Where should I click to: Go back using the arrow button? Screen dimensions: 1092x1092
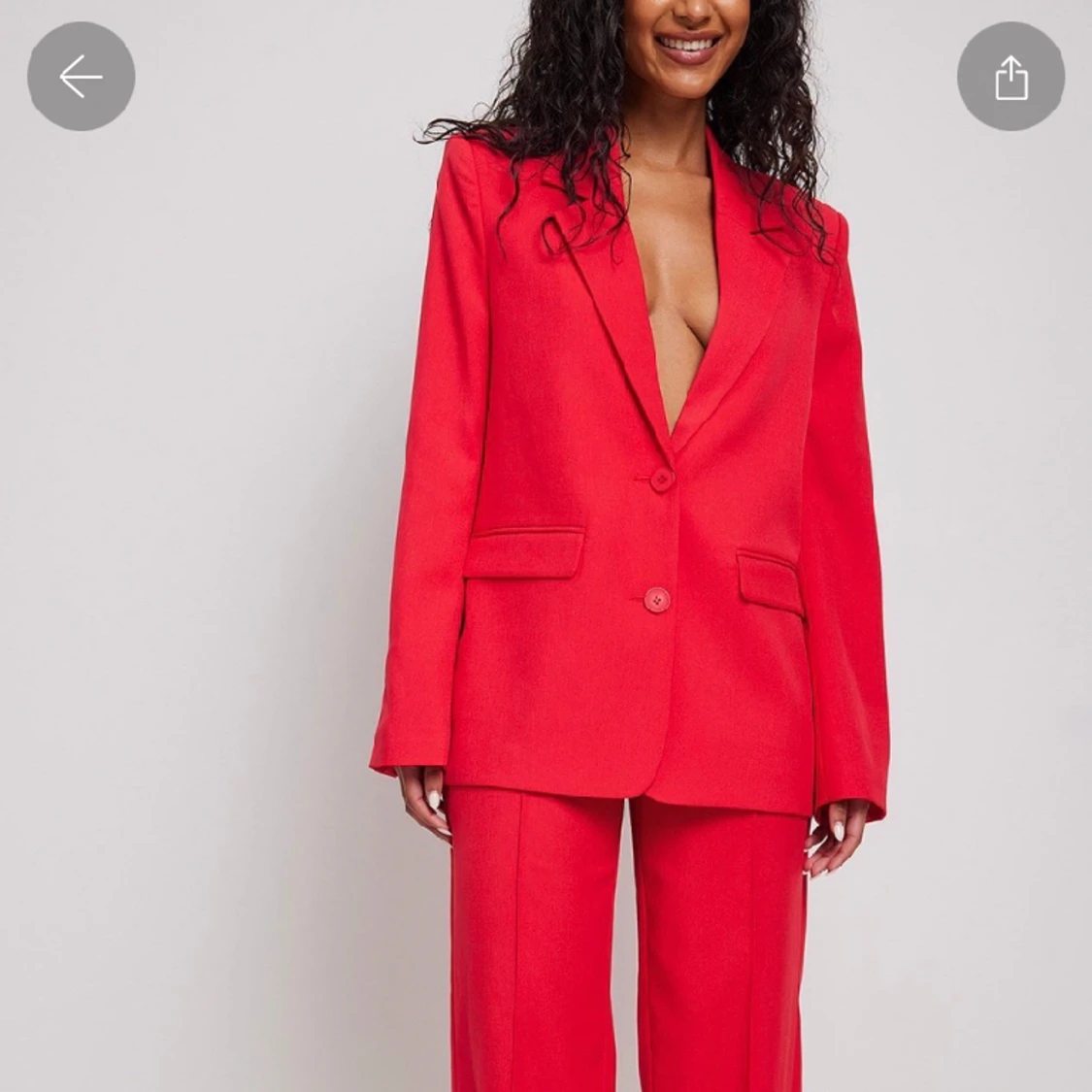point(81,77)
